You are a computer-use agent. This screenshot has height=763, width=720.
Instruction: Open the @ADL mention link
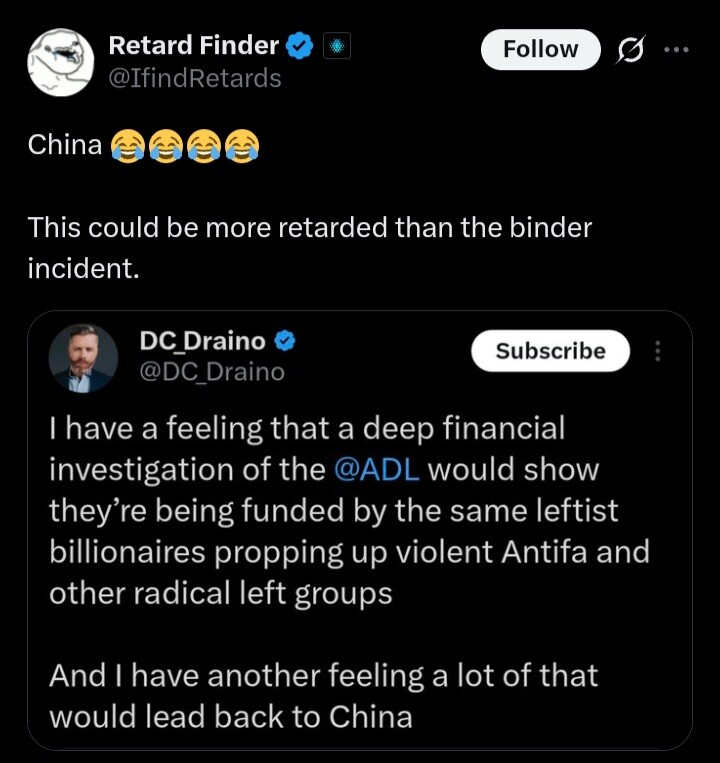[376, 469]
